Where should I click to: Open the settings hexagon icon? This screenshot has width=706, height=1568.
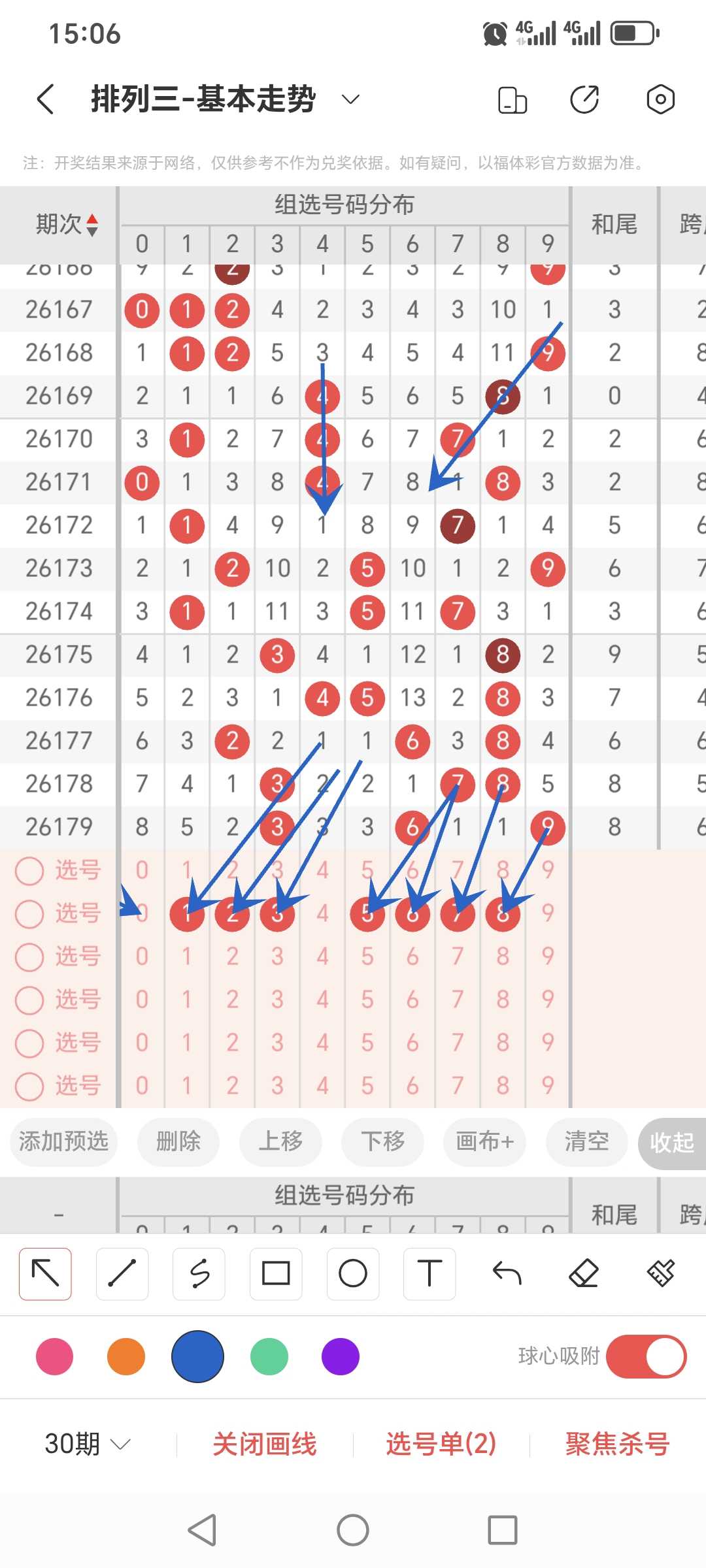click(660, 99)
